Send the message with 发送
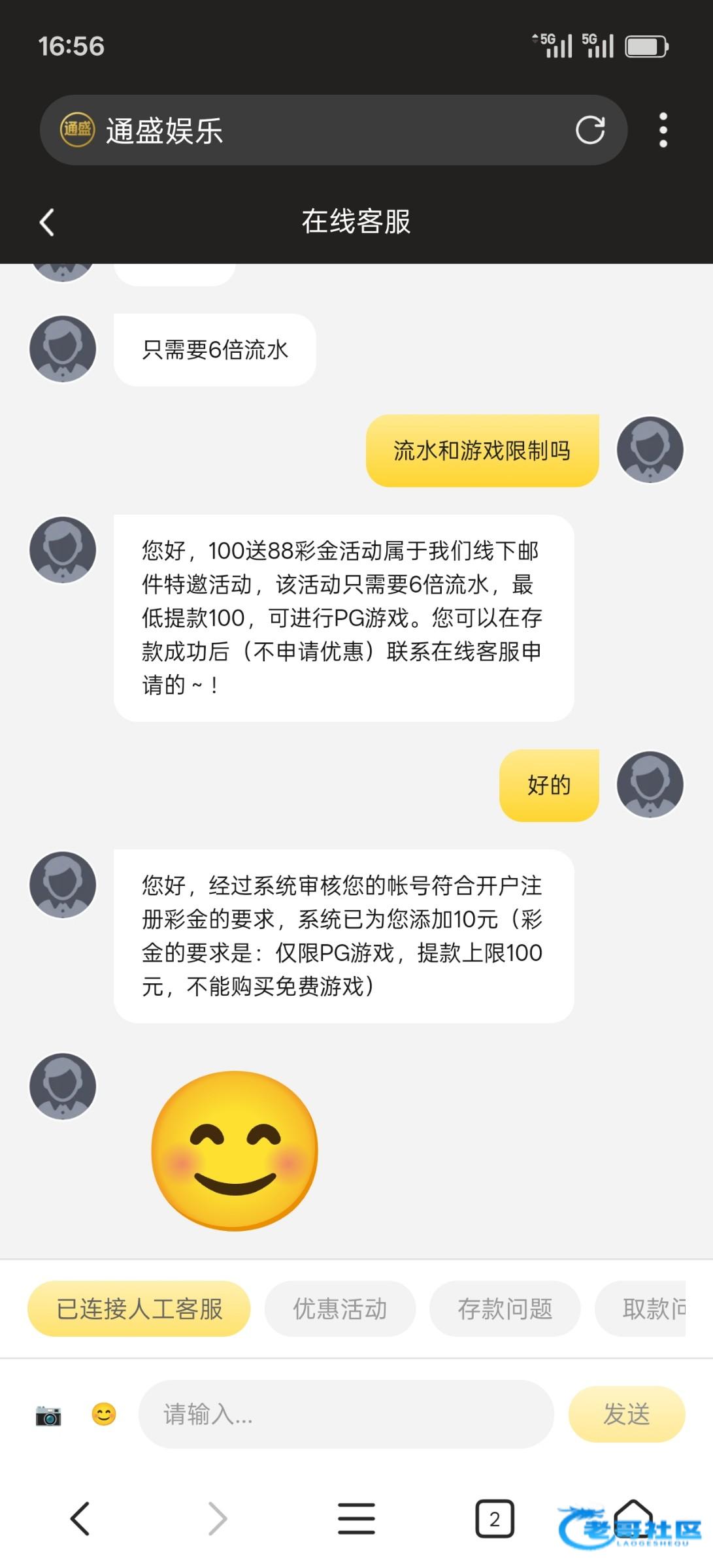713x1568 pixels. (x=626, y=1414)
